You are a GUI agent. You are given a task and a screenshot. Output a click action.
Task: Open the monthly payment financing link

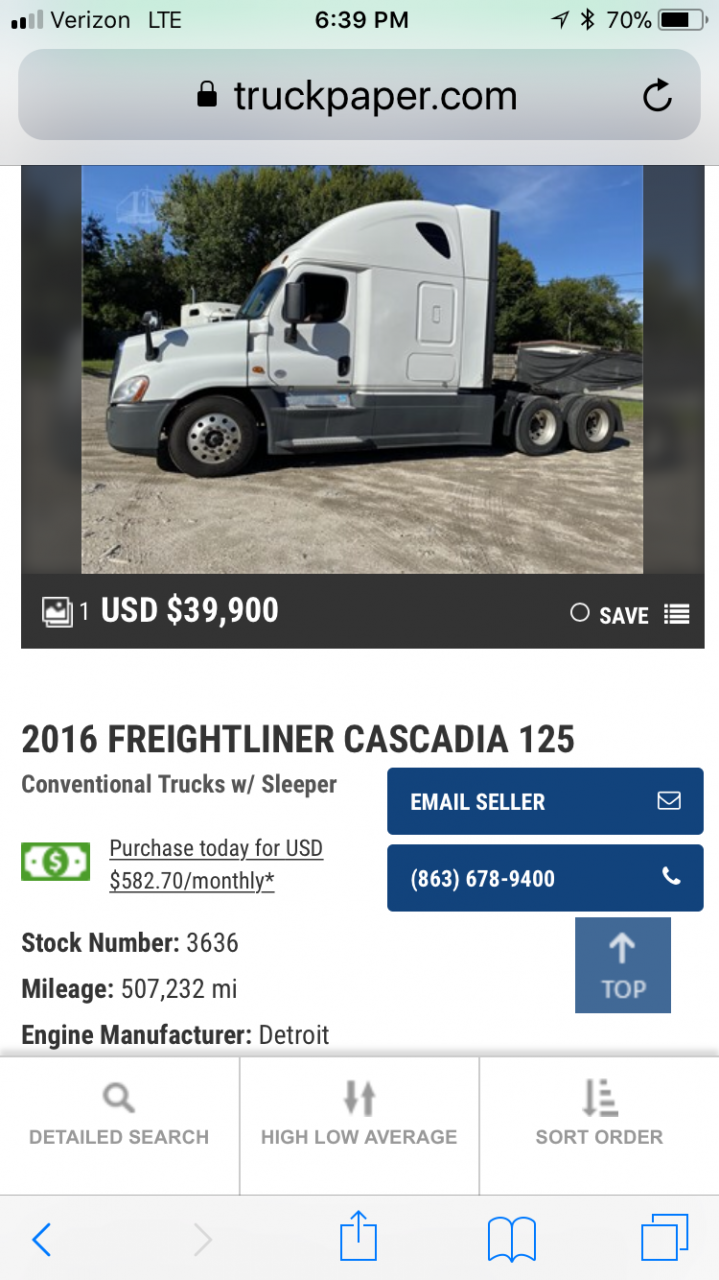click(215, 864)
